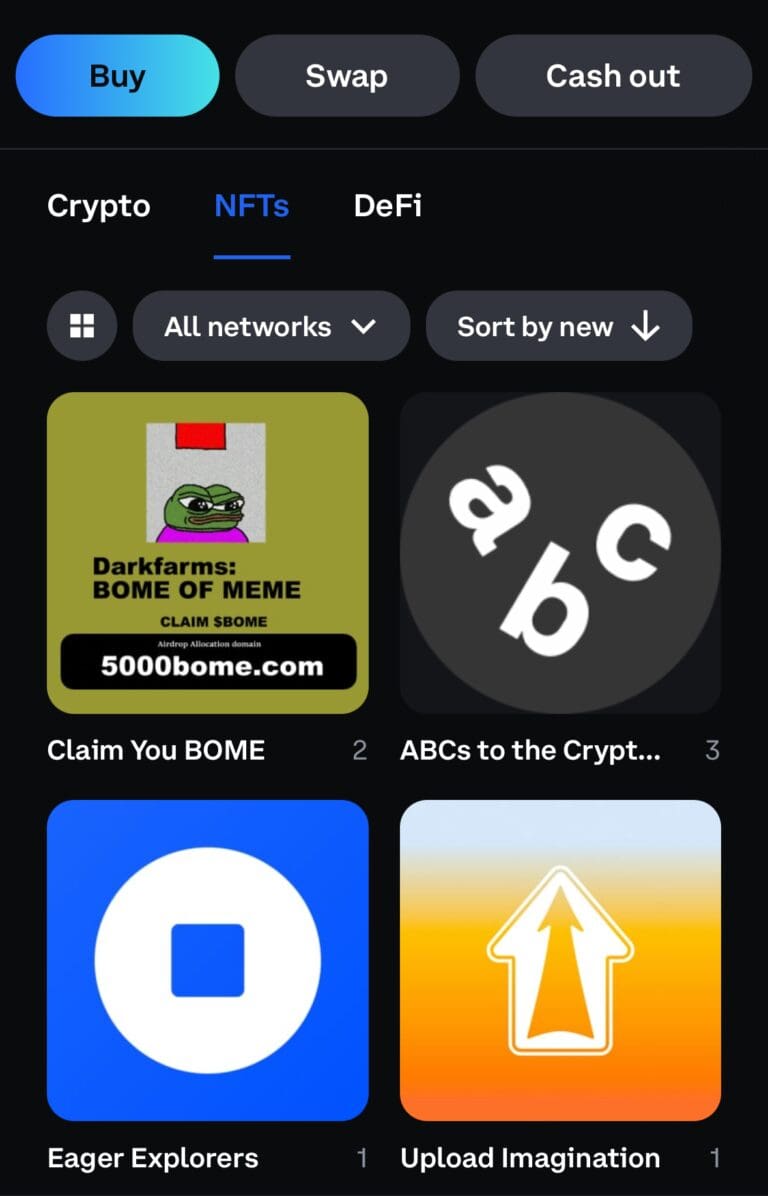Open the Claim You BOME collection

(x=207, y=553)
